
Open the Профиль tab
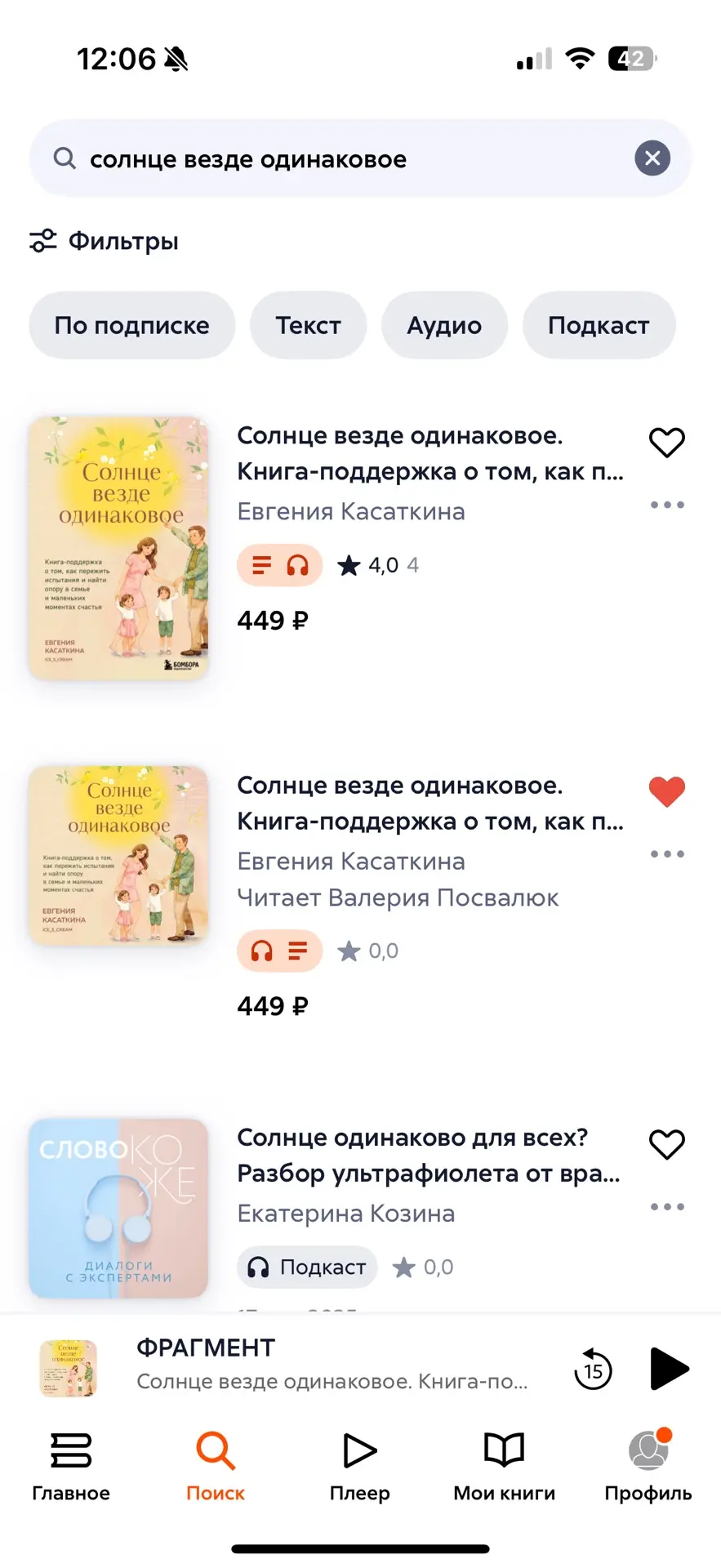point(648,1467)
